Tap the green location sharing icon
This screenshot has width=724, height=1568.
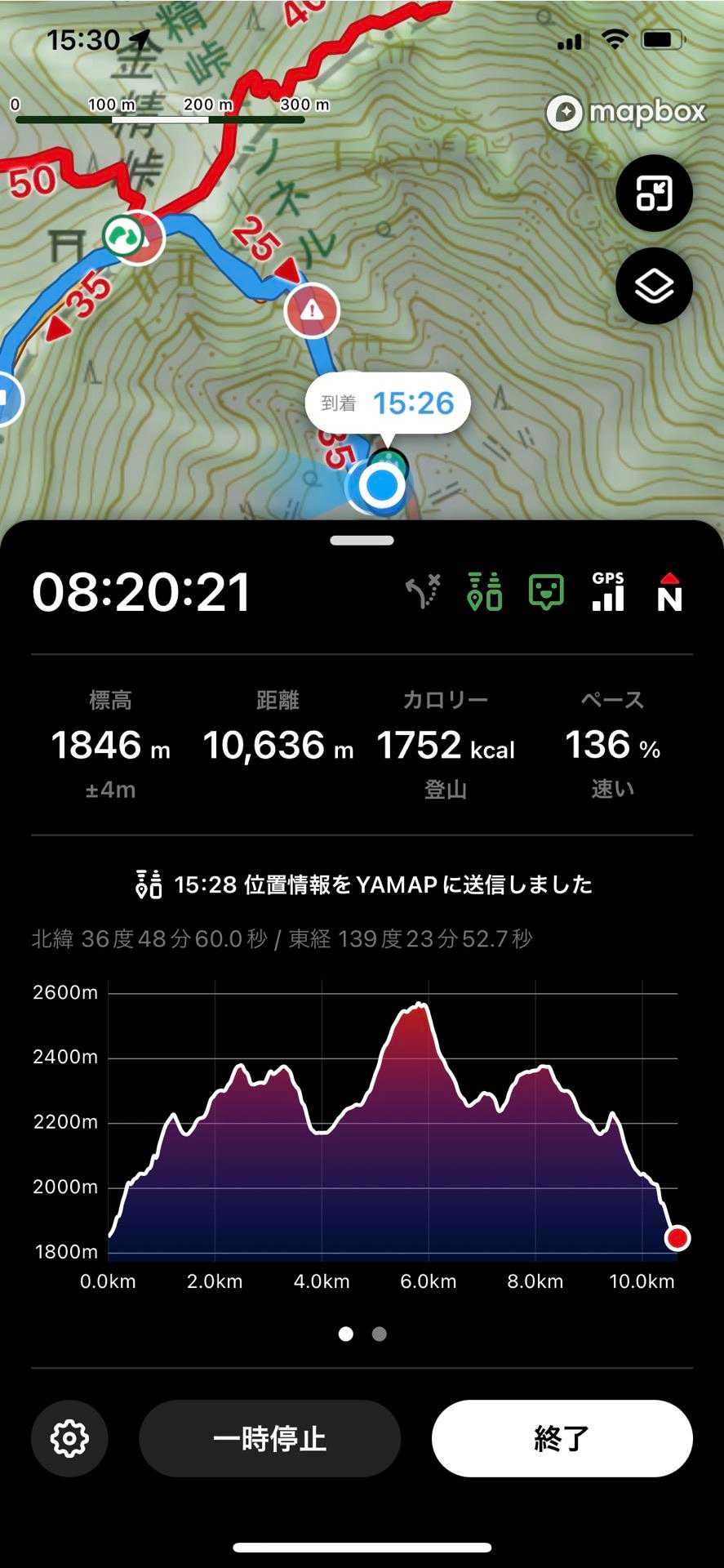[x=484, y=592]
